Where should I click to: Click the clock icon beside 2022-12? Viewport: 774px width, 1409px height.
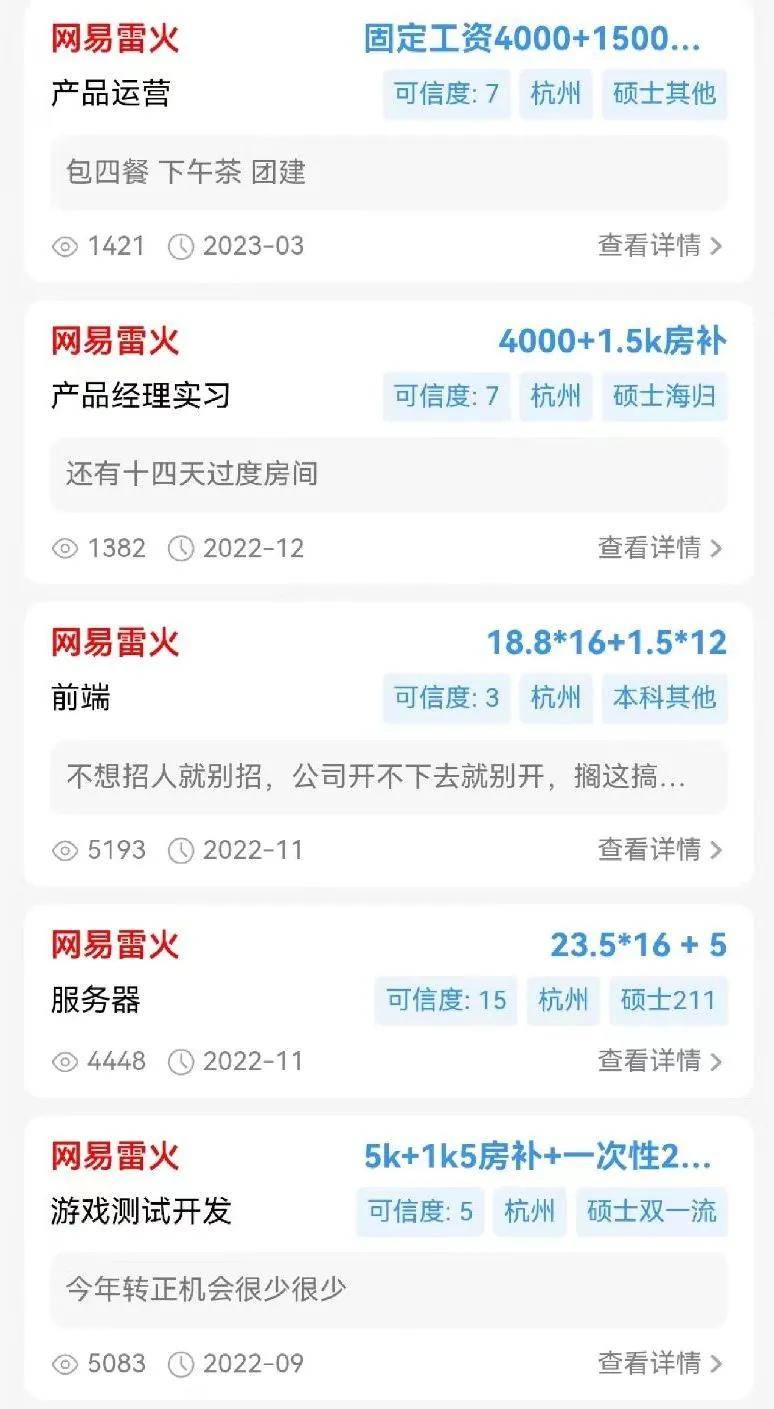[180, 548]
